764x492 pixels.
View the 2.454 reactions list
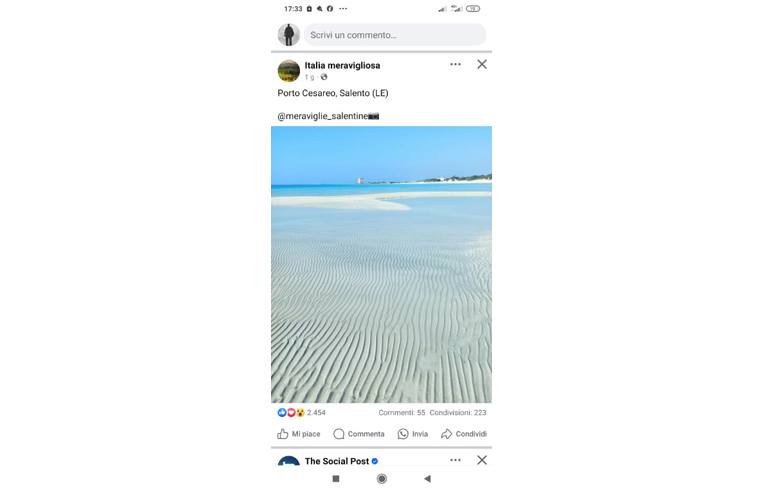point(303,412)
